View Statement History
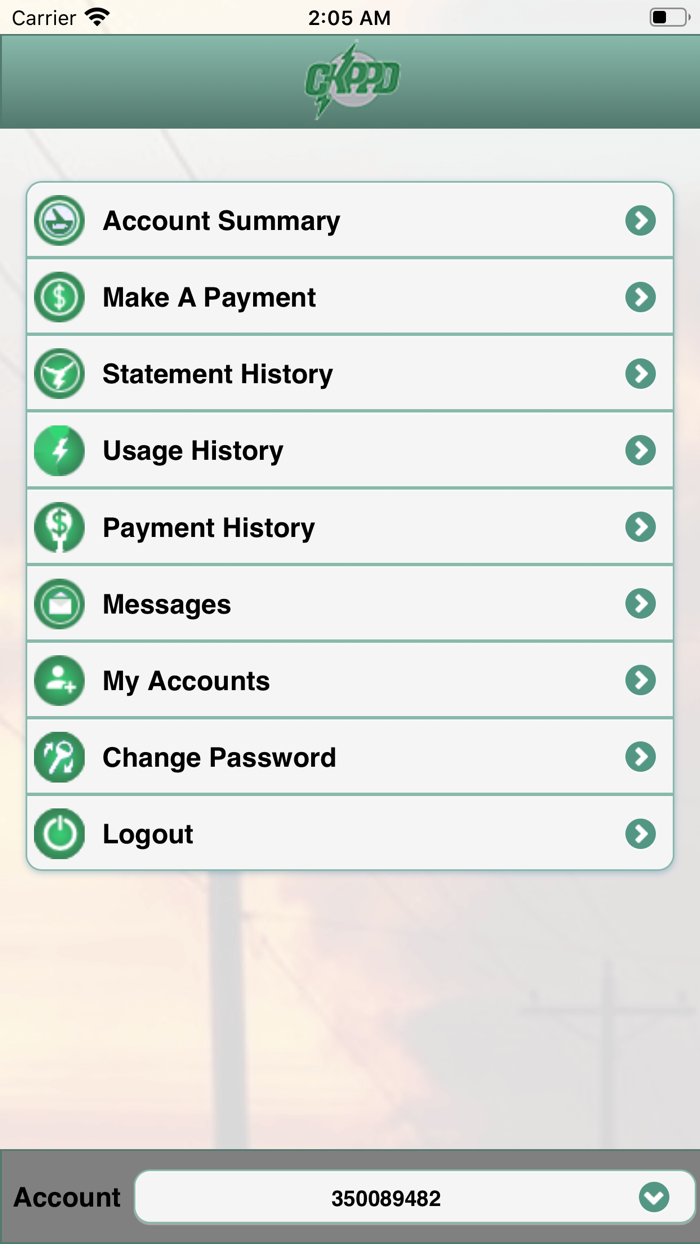 (349, 374)
